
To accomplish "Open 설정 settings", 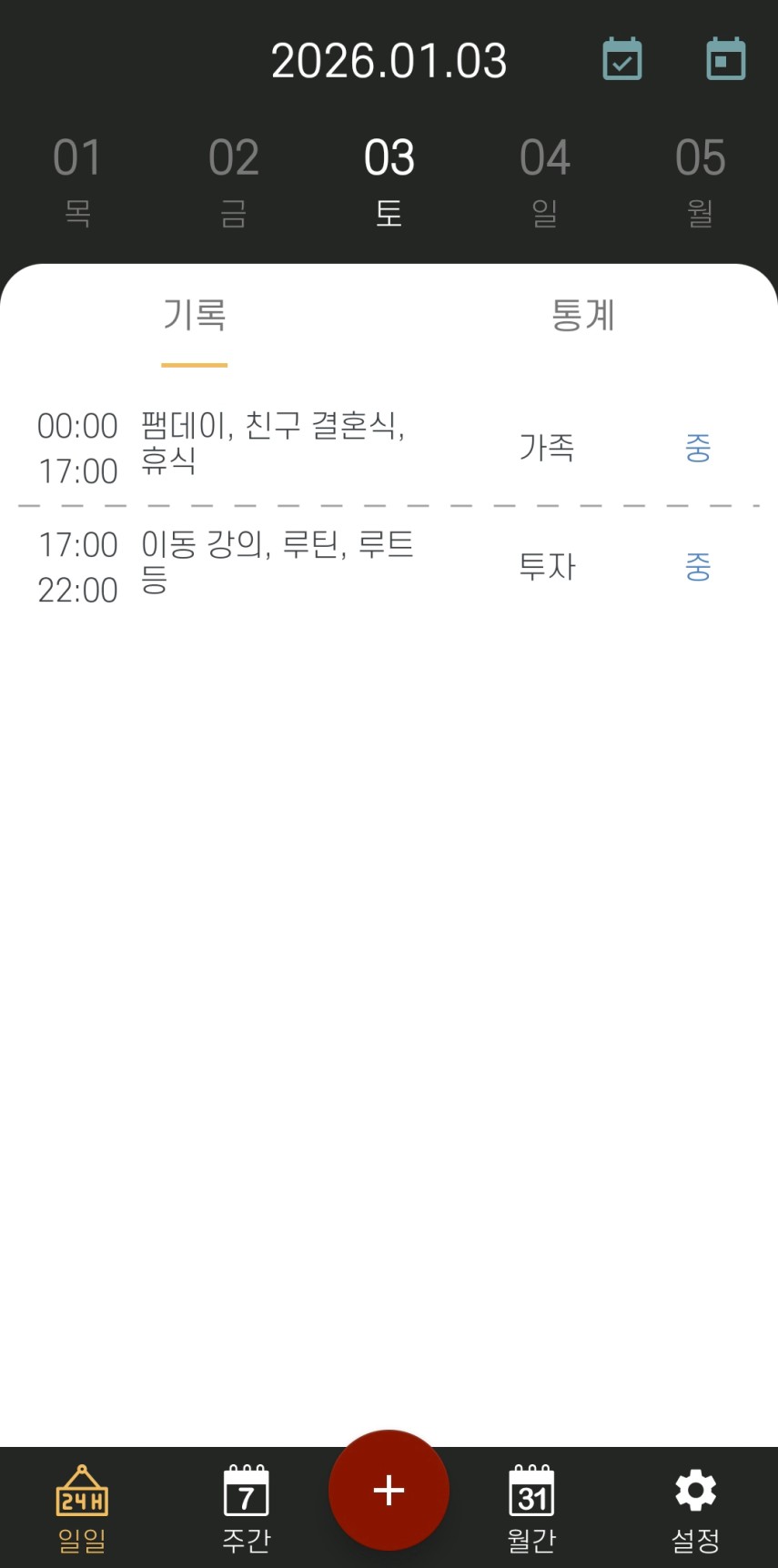I will click(x=696, y=1507).
